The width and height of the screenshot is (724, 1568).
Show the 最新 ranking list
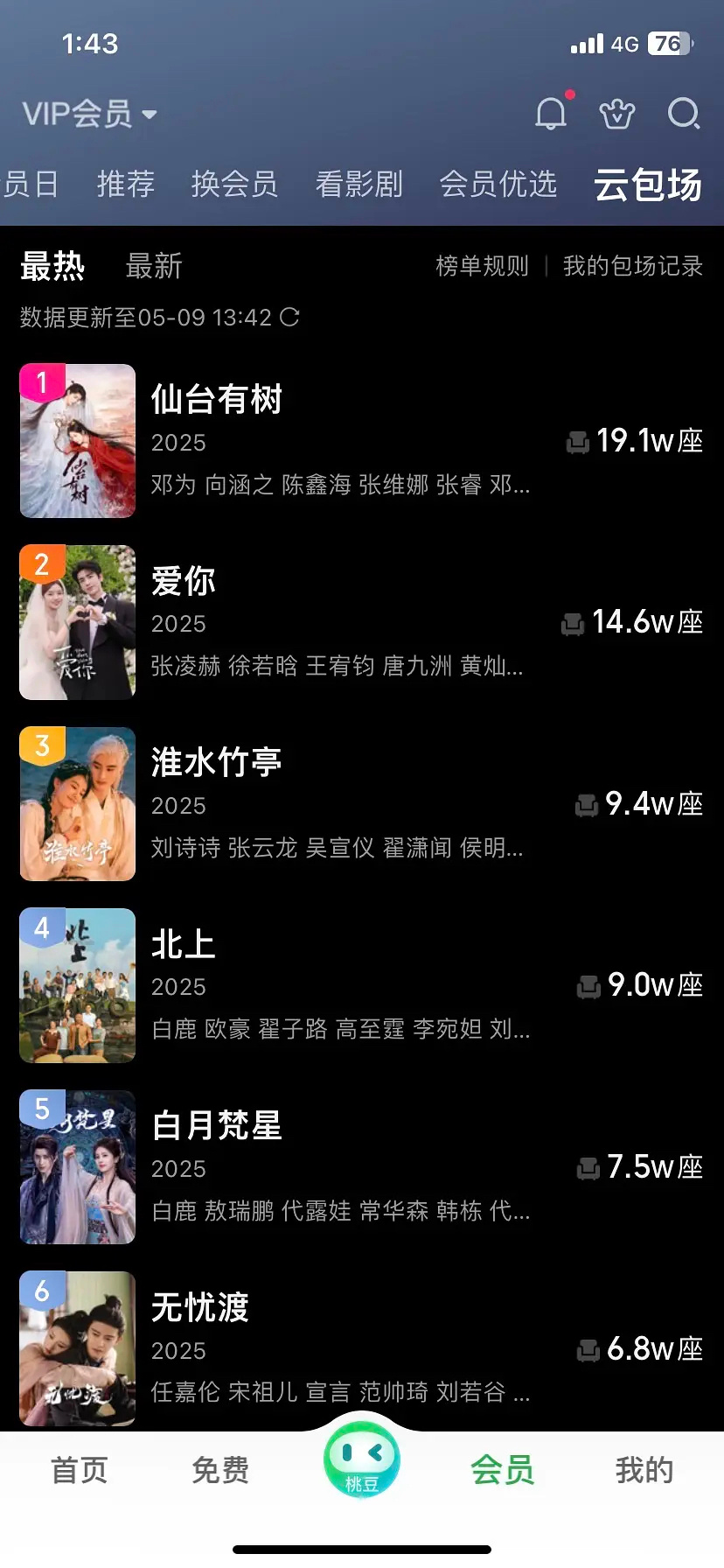154,266
